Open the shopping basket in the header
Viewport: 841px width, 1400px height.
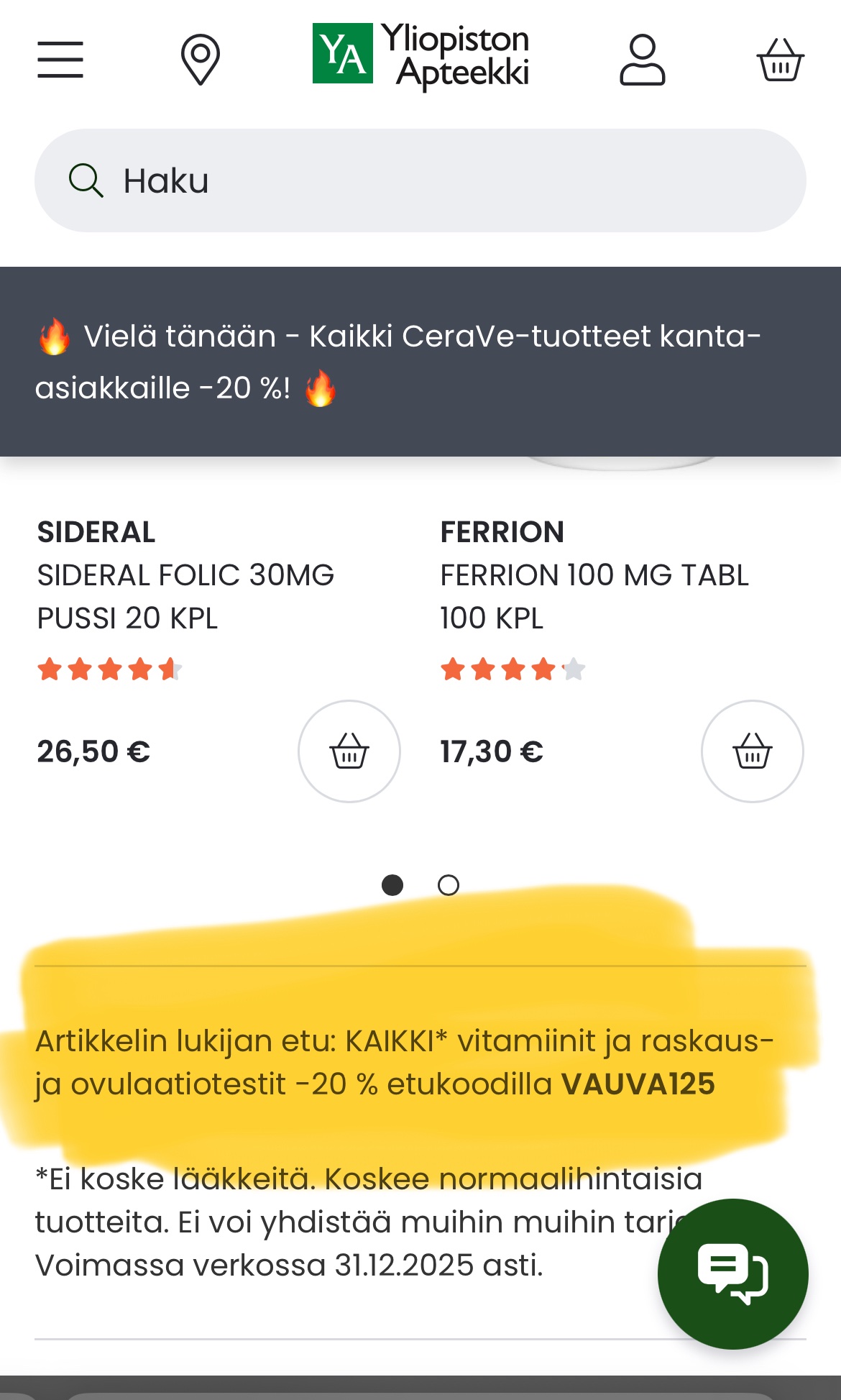pos(780,60)
